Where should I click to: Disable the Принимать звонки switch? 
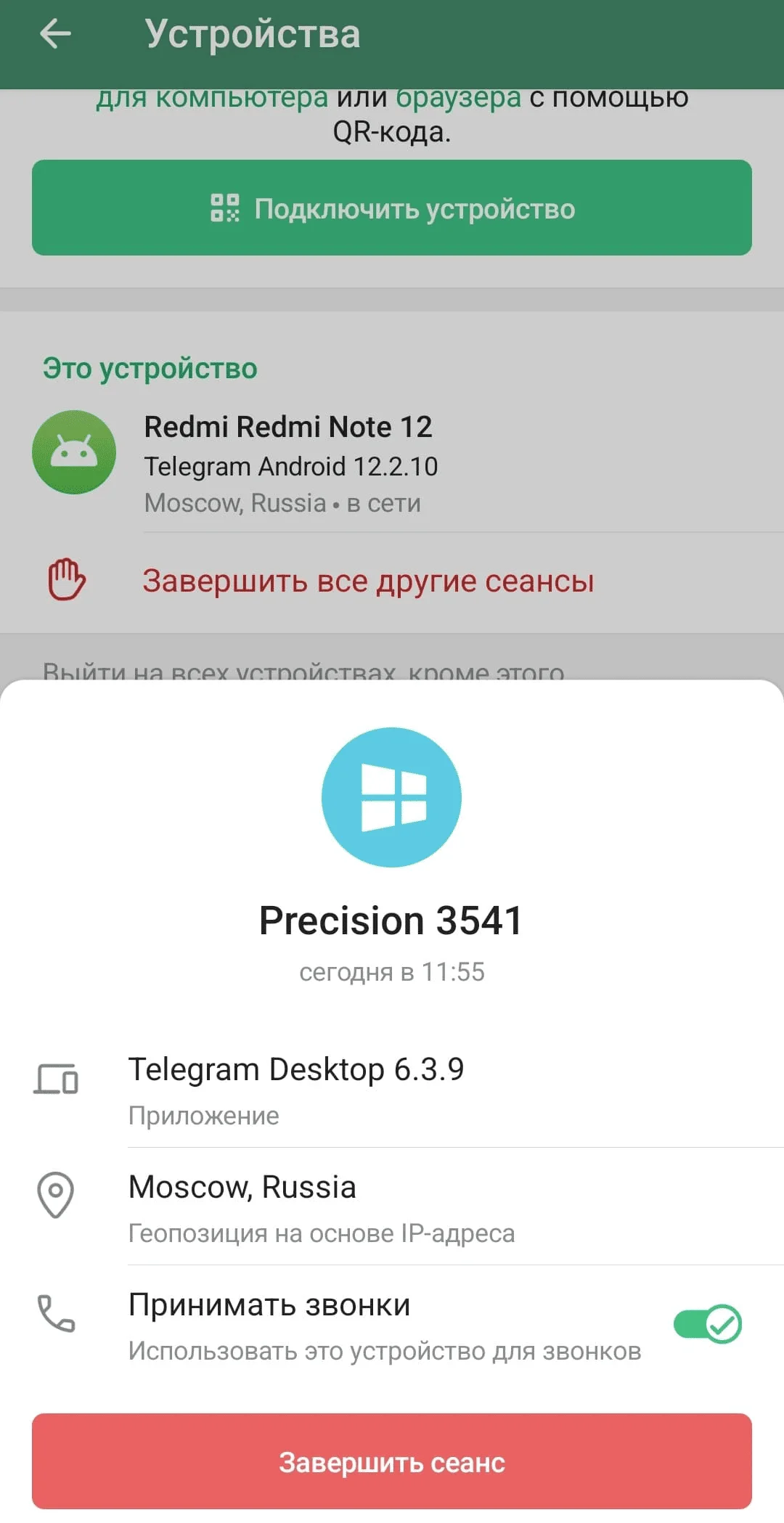pyautogui.click(x=706, y=1325)
